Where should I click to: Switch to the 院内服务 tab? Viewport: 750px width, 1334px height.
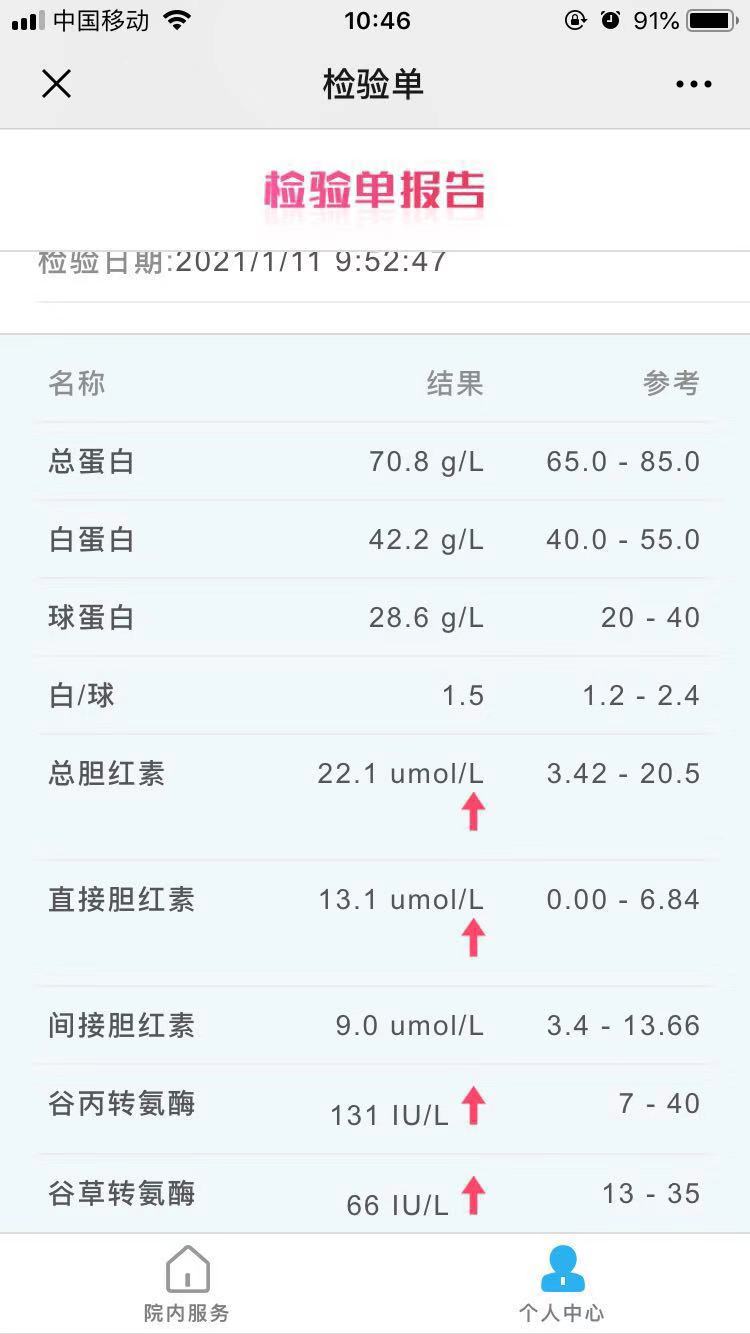(x=187, y=1284)
